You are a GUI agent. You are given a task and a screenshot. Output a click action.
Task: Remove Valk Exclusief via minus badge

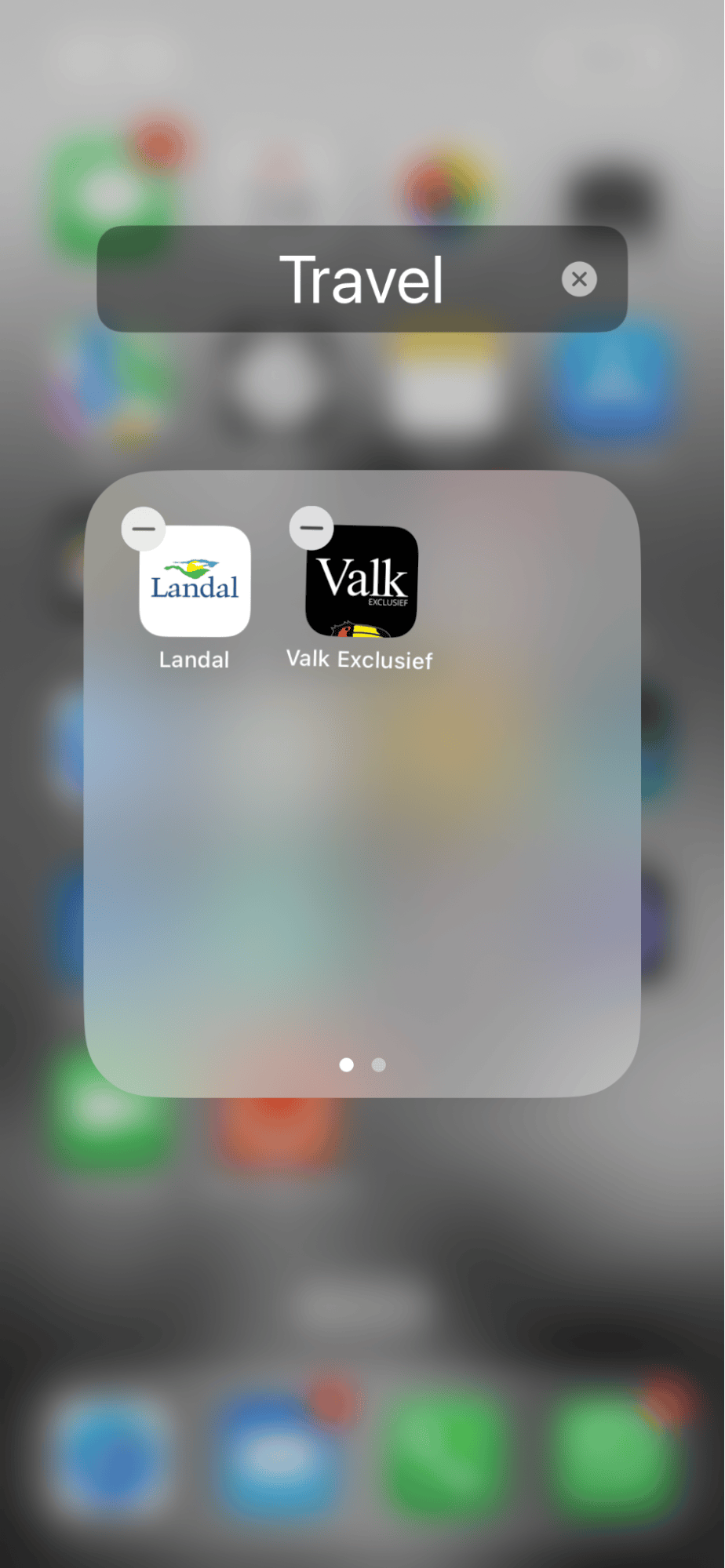(311, 528)
